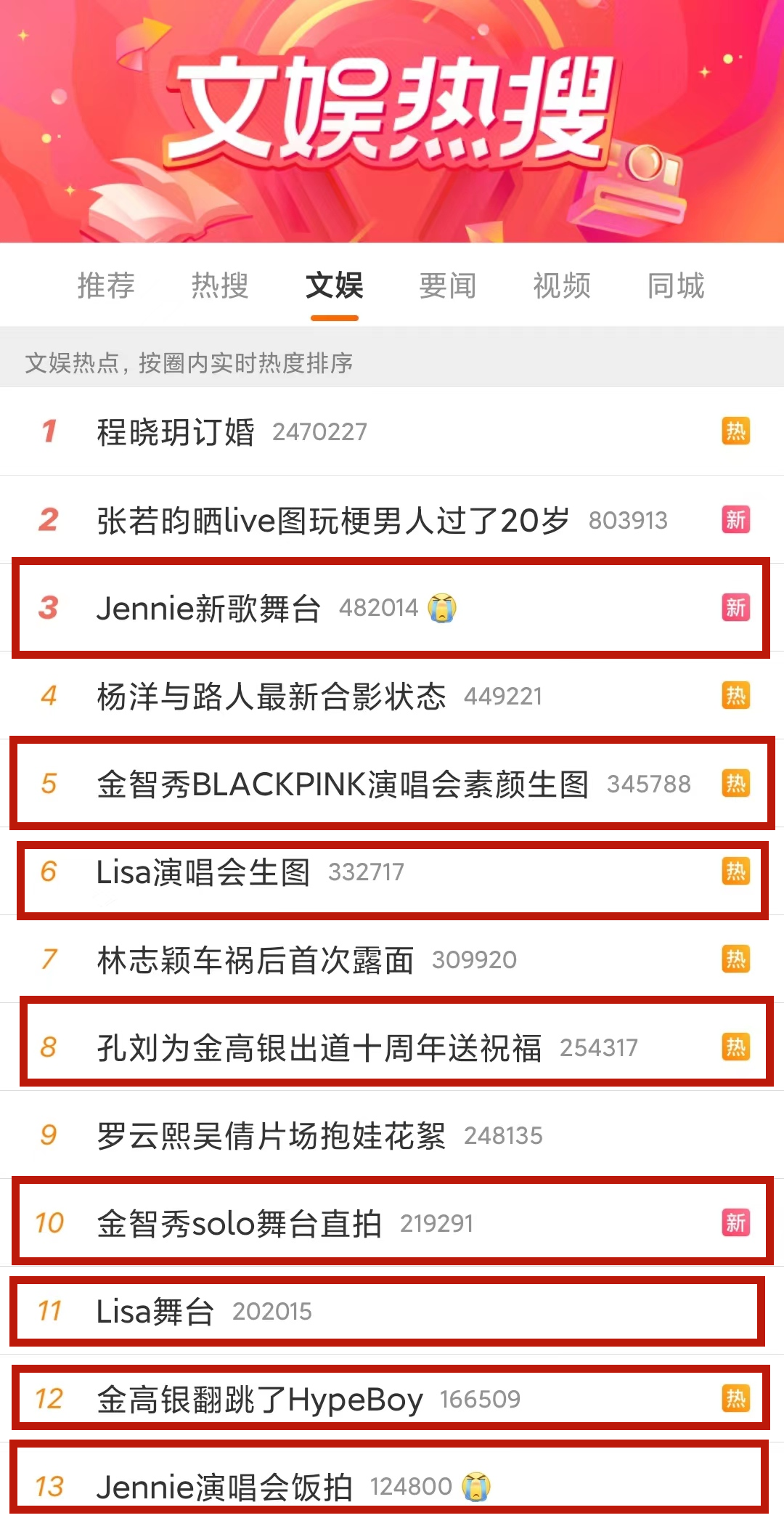Open the 要闻 tab
The width and height of the screenshot is (784, 1518).
[x=447, y=286]
